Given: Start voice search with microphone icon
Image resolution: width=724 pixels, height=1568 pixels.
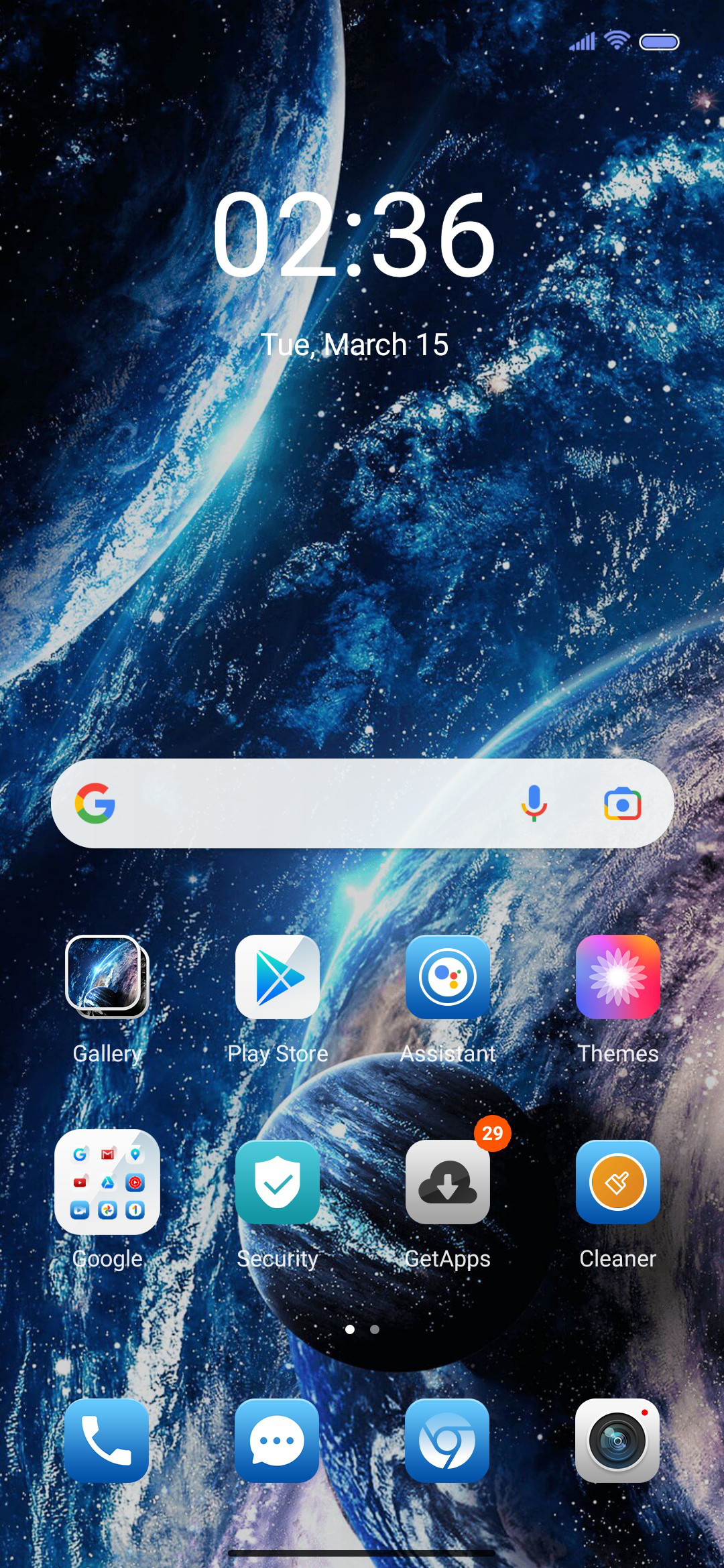Looking at the screenshot, I should 534,803.
